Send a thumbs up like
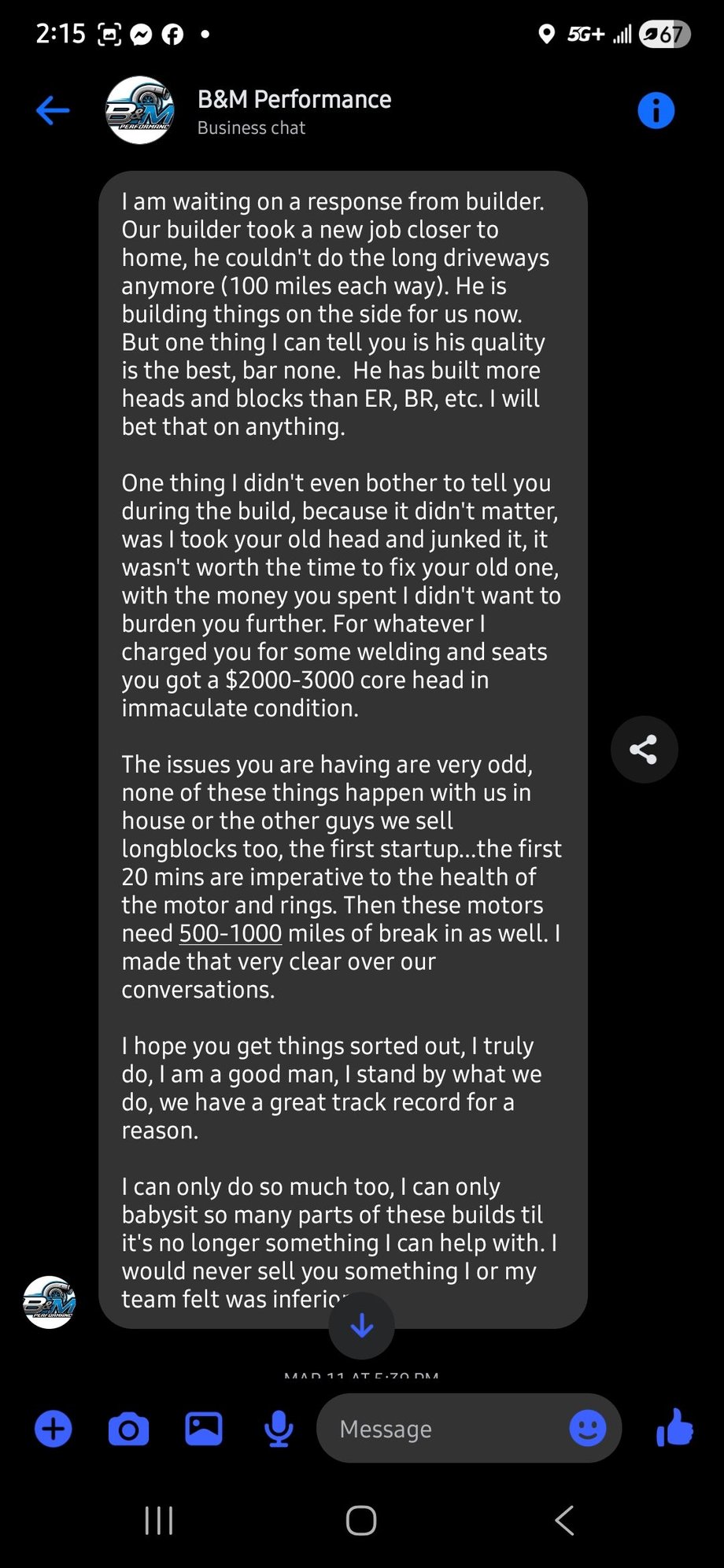 [674, 1429]
